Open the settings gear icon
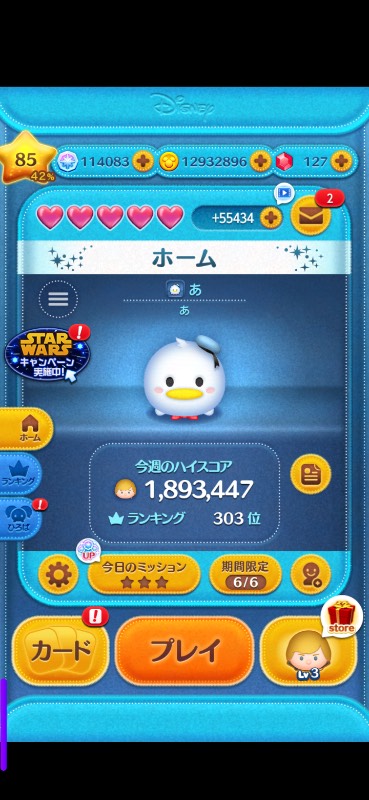 [59, 576]
